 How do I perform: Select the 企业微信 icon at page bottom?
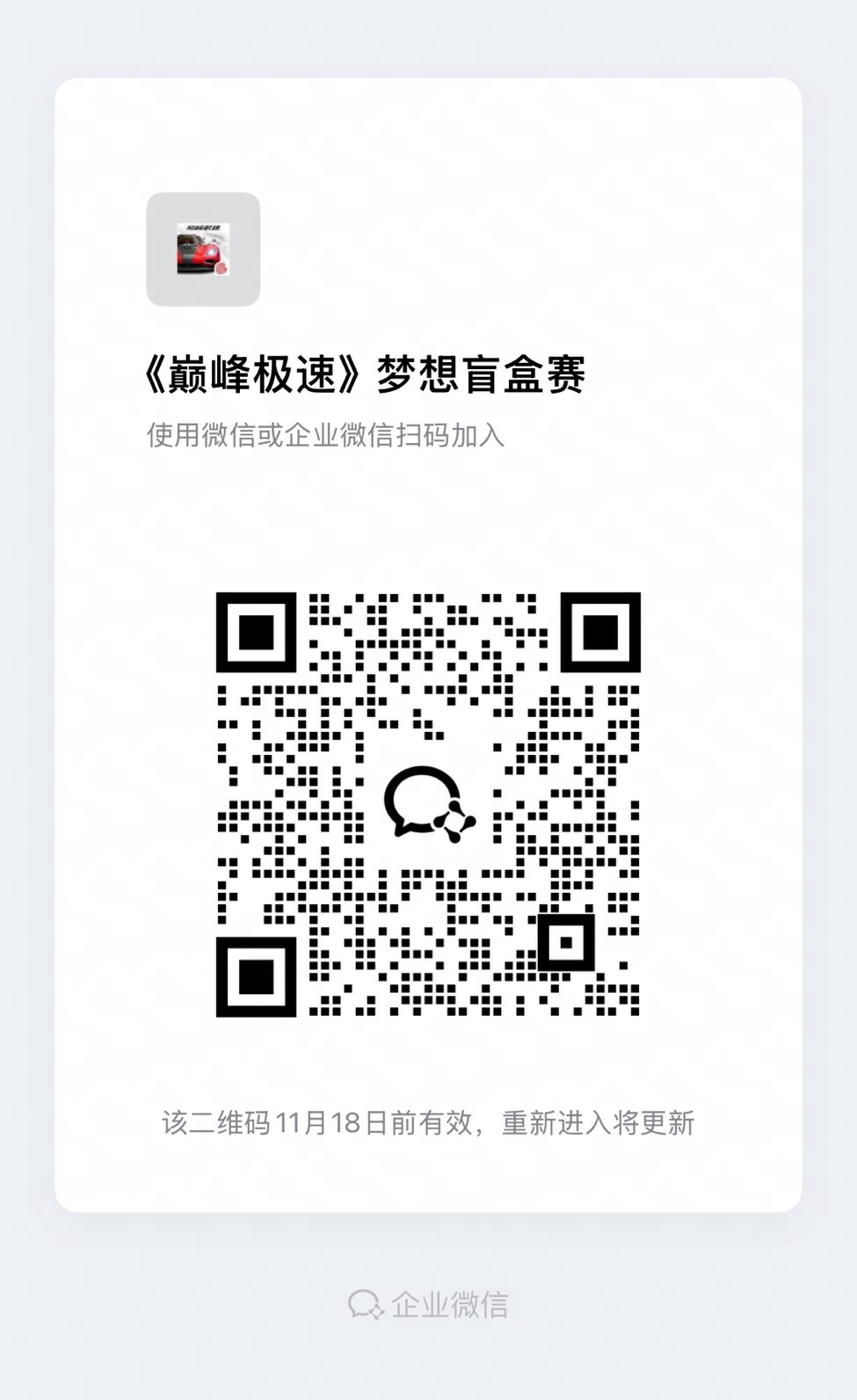coord(367,1305)
